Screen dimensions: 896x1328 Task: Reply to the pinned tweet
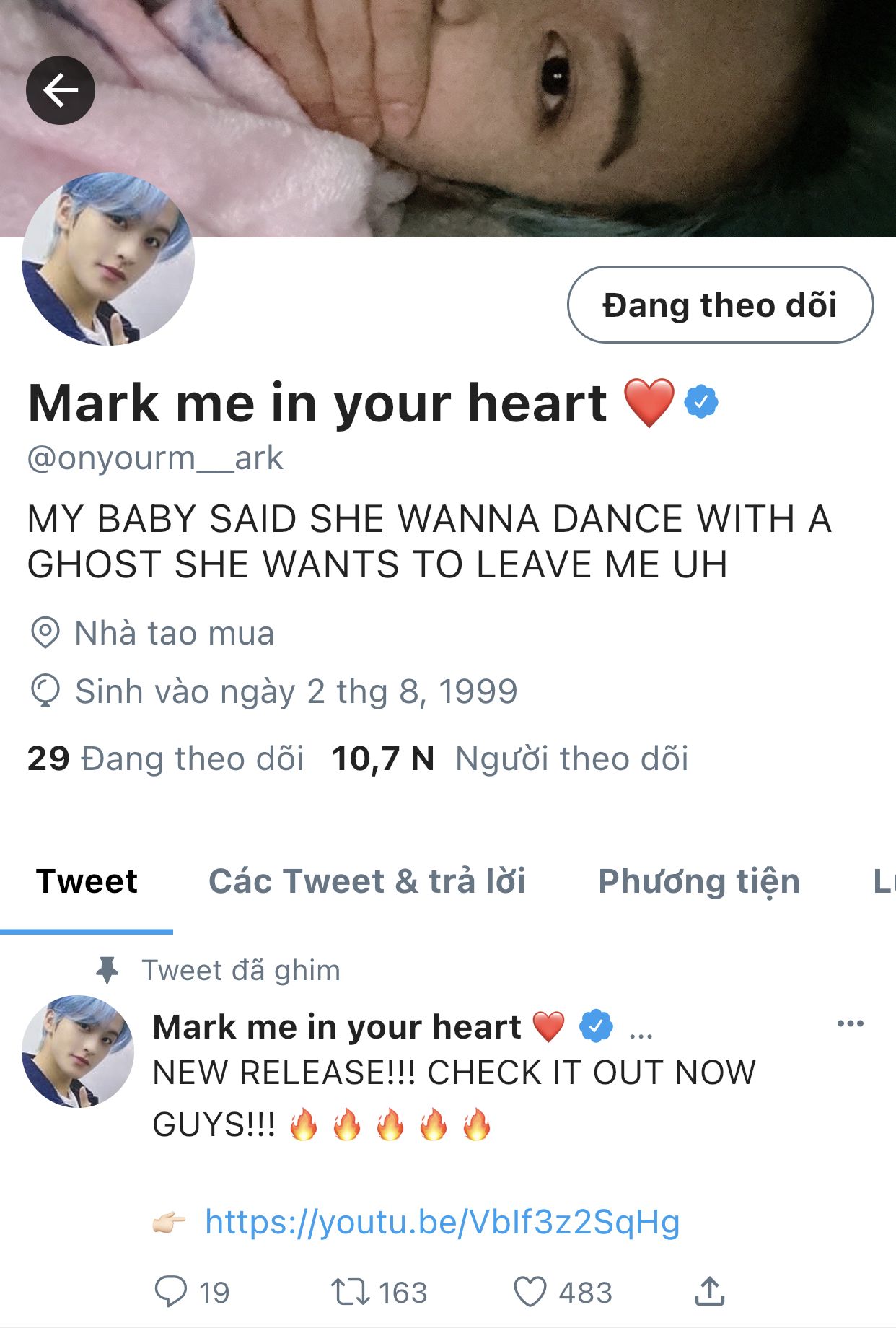171,1291
